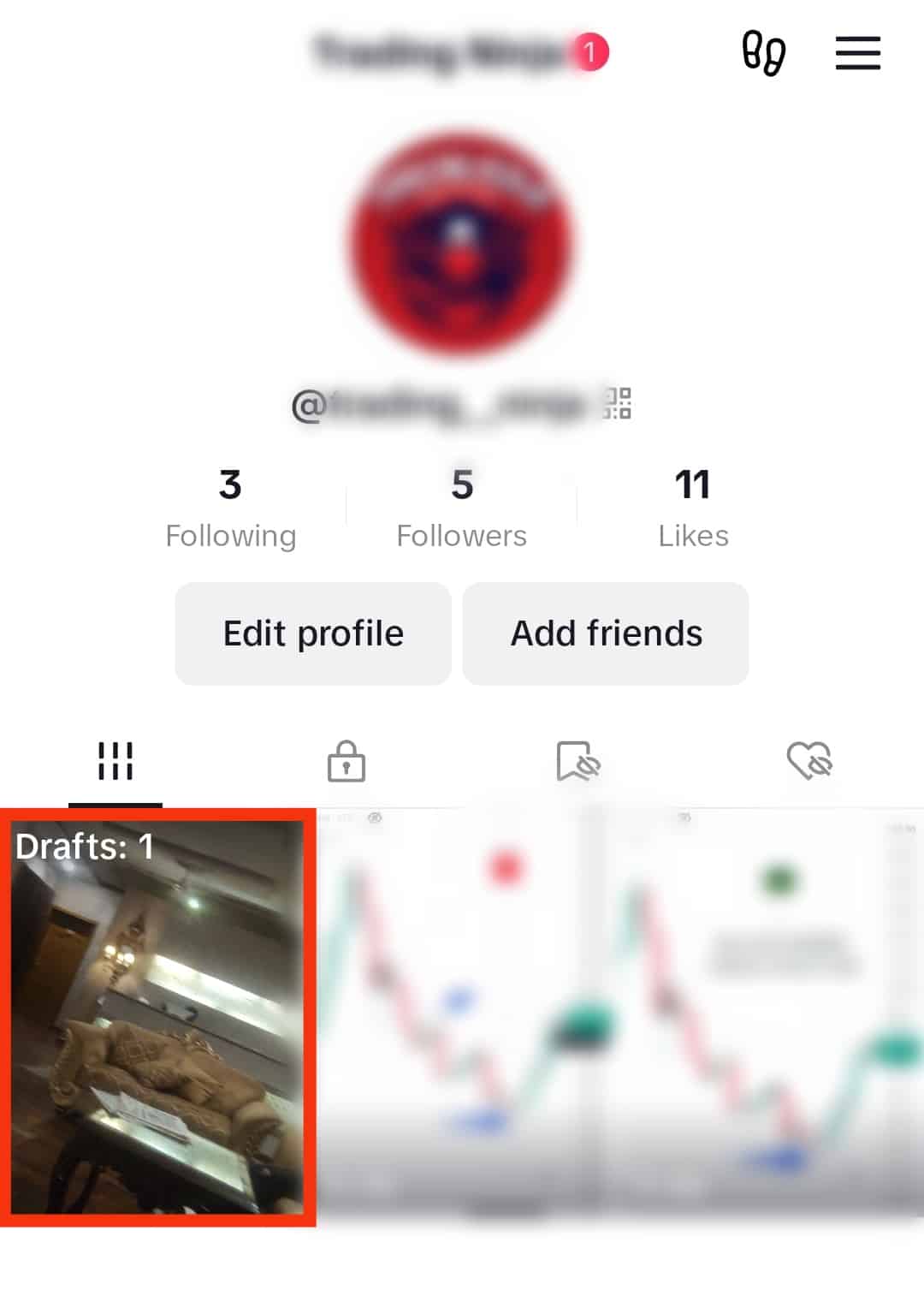View the Following list
The height and width of the screenshot is (1296, 924).
(230, 508)
